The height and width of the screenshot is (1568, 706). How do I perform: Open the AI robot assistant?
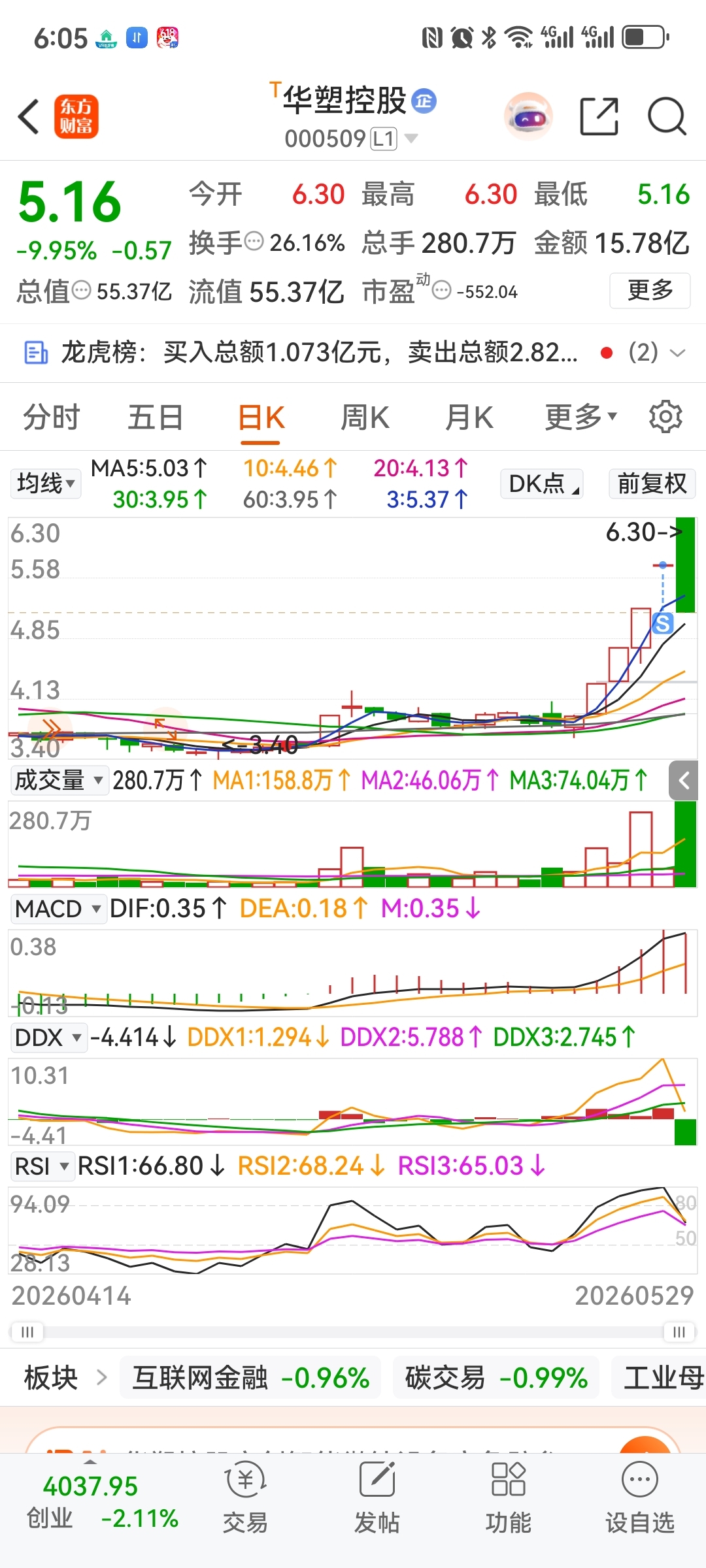coord(528,117)
